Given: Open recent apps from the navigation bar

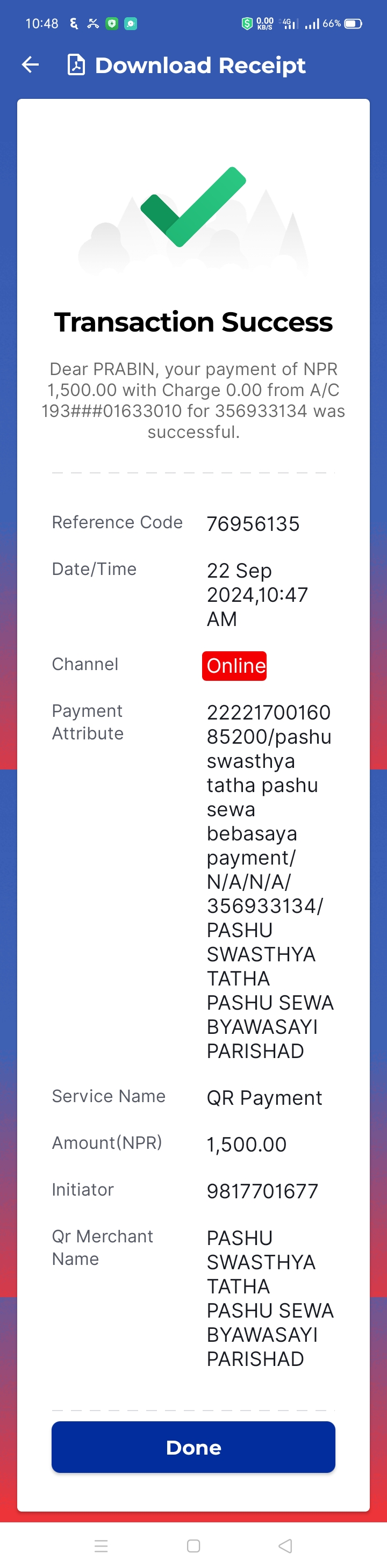Looking at the screenshot, I should [x=101, y=1545].
